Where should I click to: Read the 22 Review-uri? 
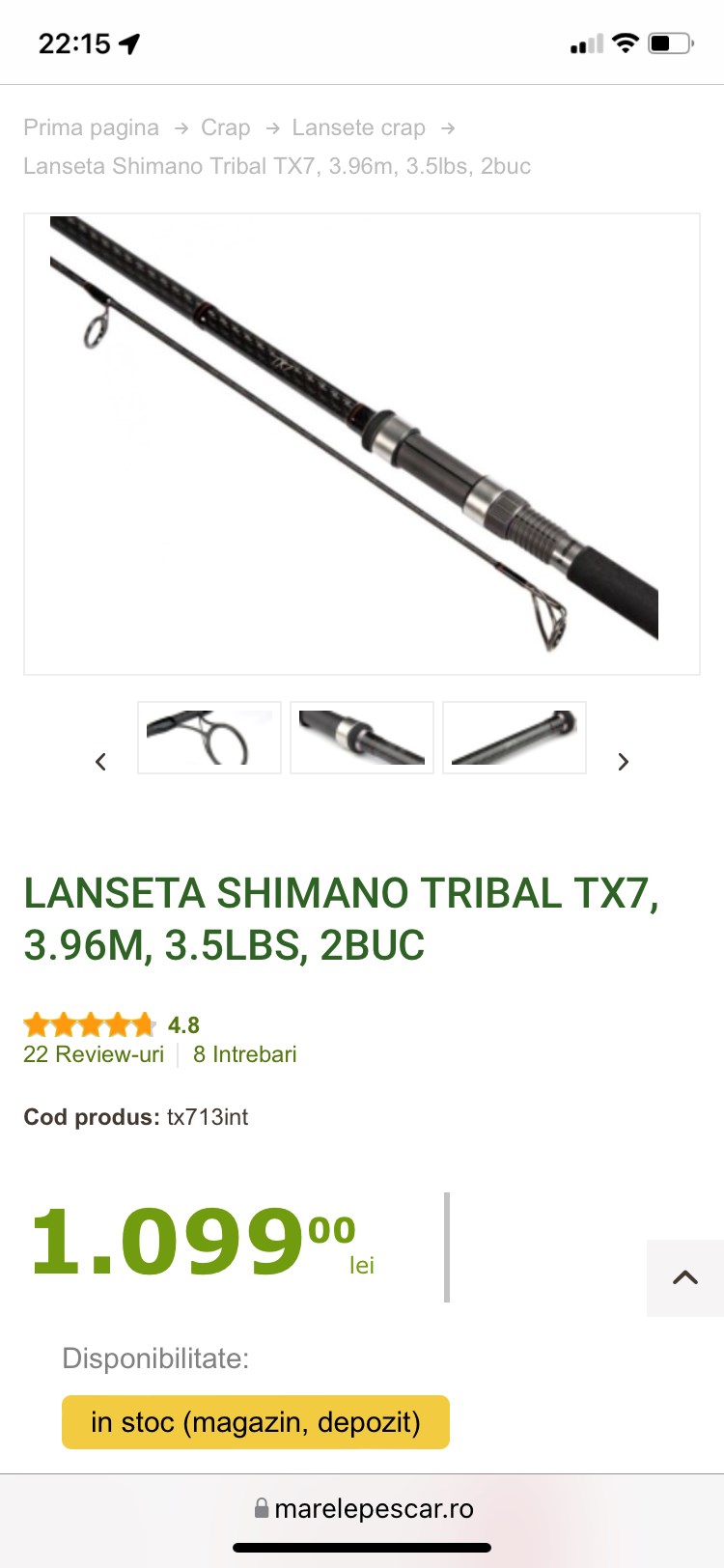coord(94,1054)
